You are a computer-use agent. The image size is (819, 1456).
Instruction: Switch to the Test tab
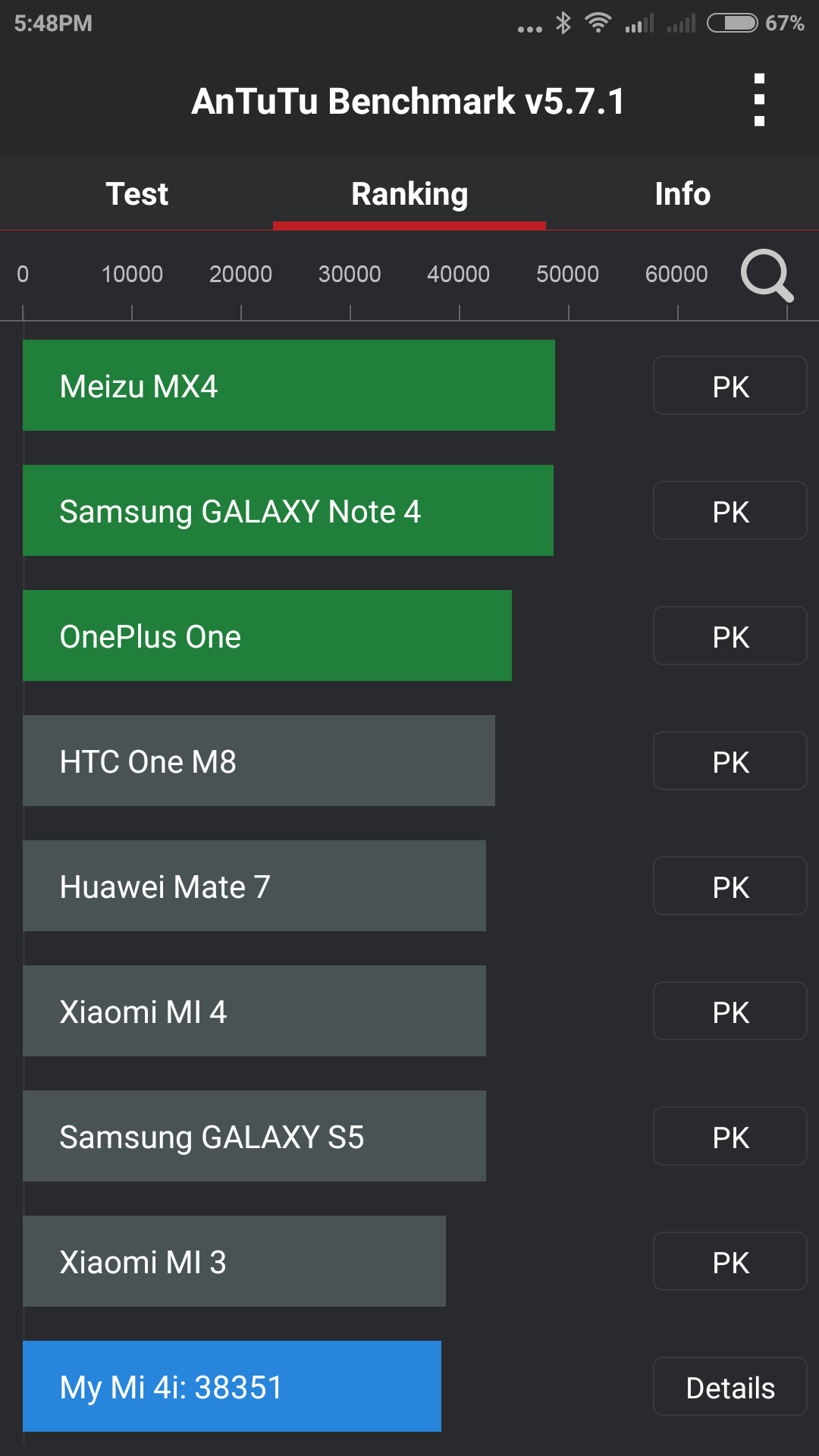point(136,193)
